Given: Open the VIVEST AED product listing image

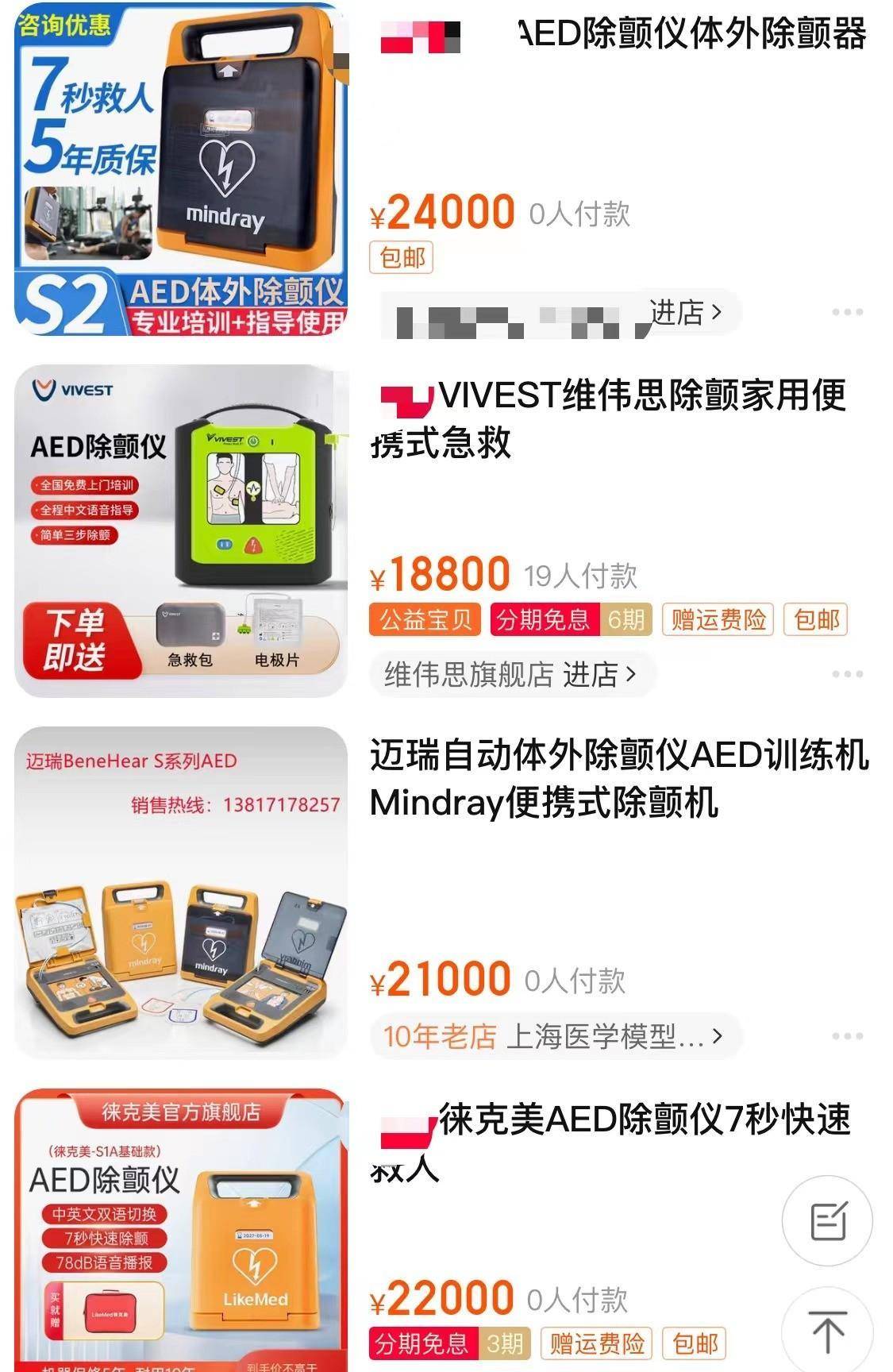Looking at the screenshot, I should point(181,530).
